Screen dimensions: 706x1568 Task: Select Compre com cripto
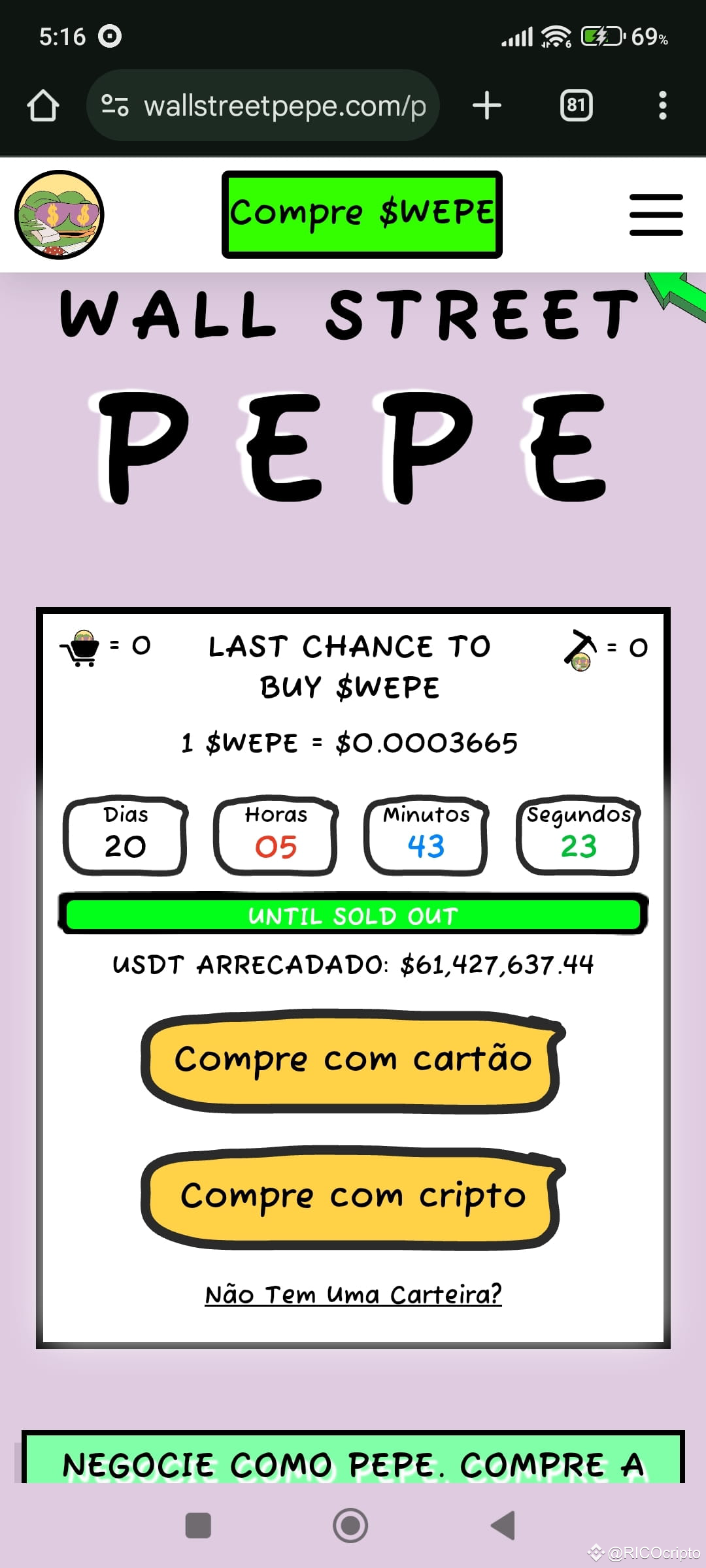(x=352, y=1194)
